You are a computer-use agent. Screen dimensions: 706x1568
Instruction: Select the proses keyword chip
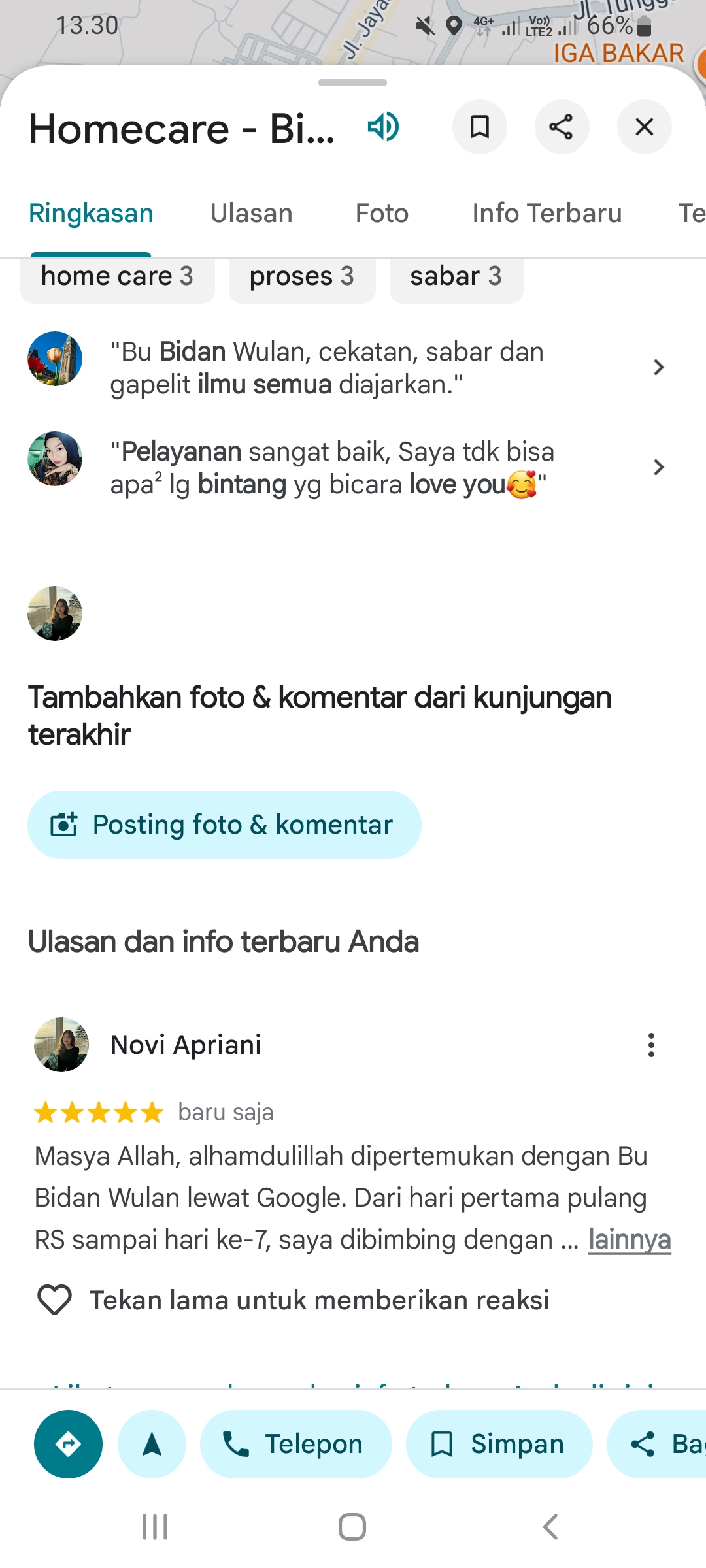click(x=301, y=277)
